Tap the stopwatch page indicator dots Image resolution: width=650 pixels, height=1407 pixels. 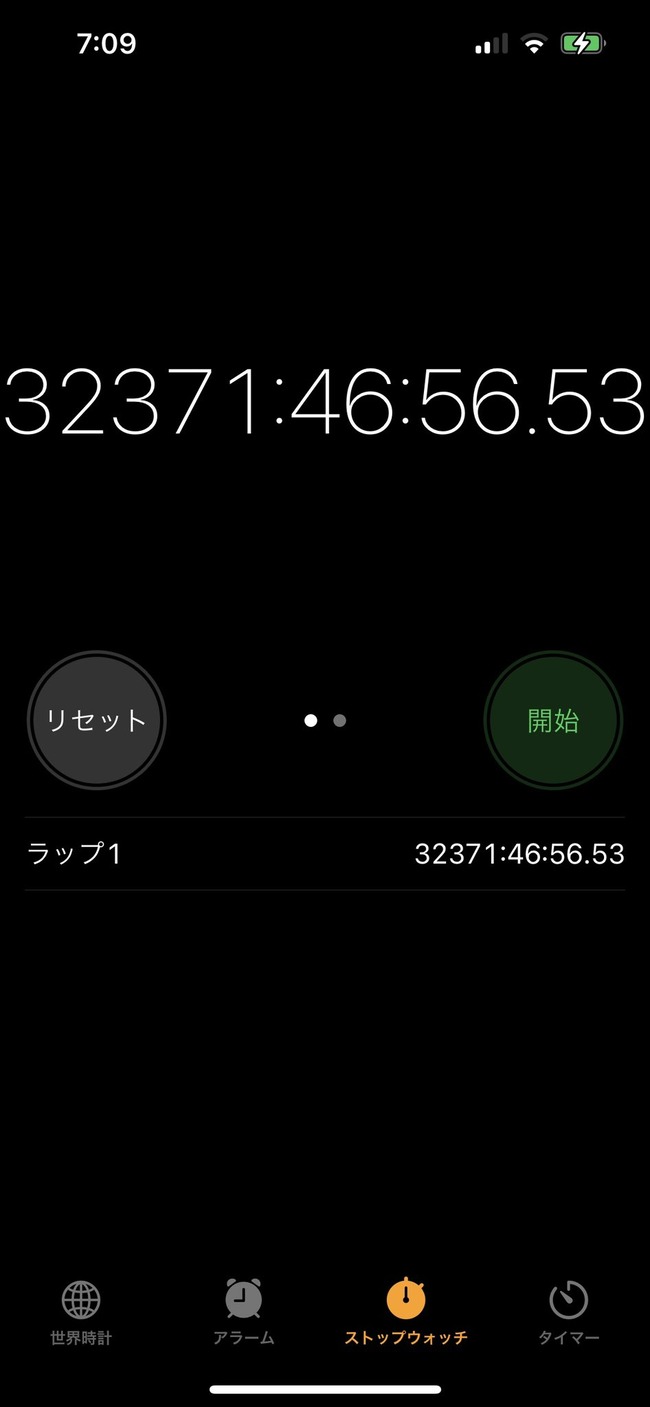pyautogui.click(x=325, y=720)
